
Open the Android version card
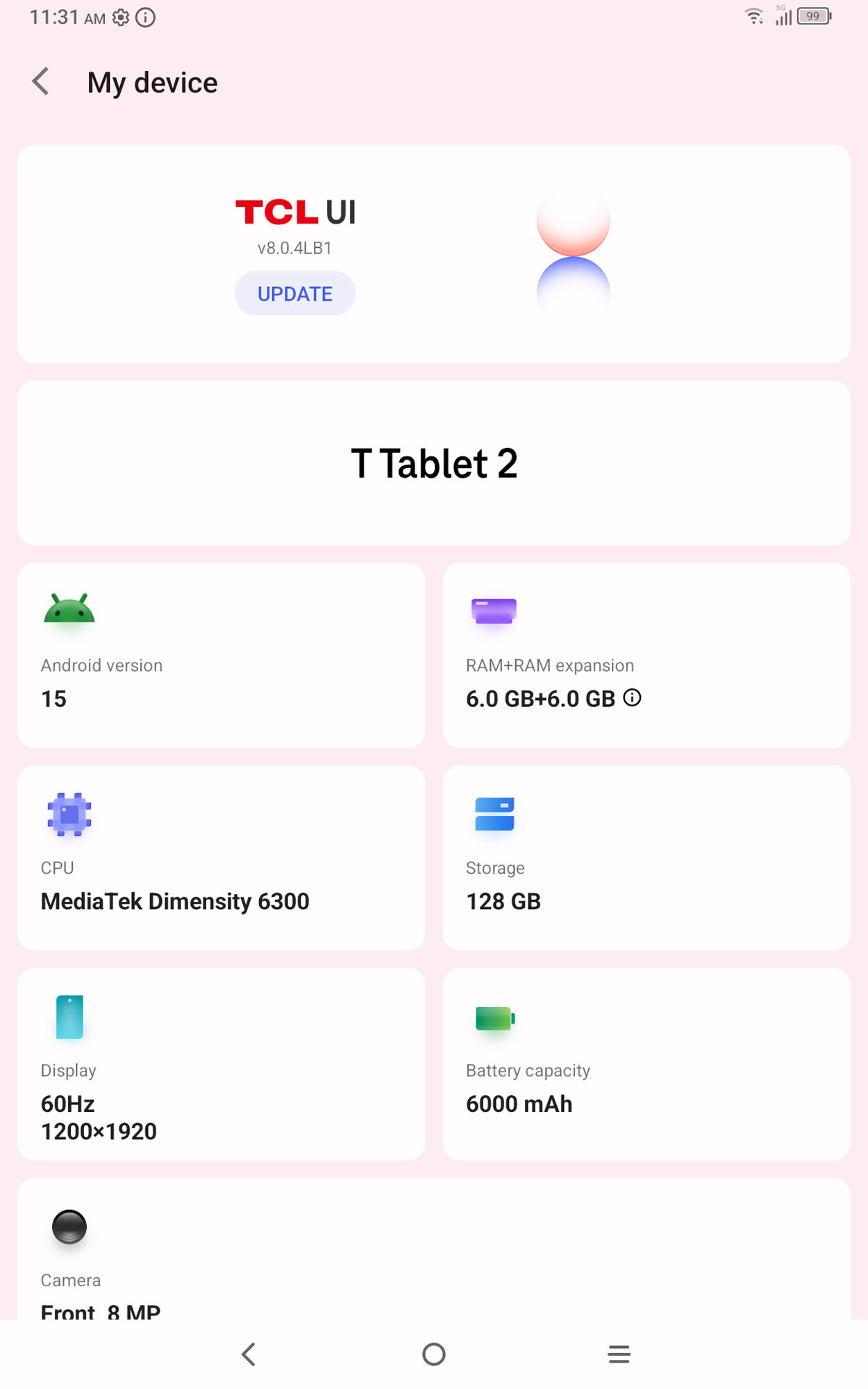(221, 656)
